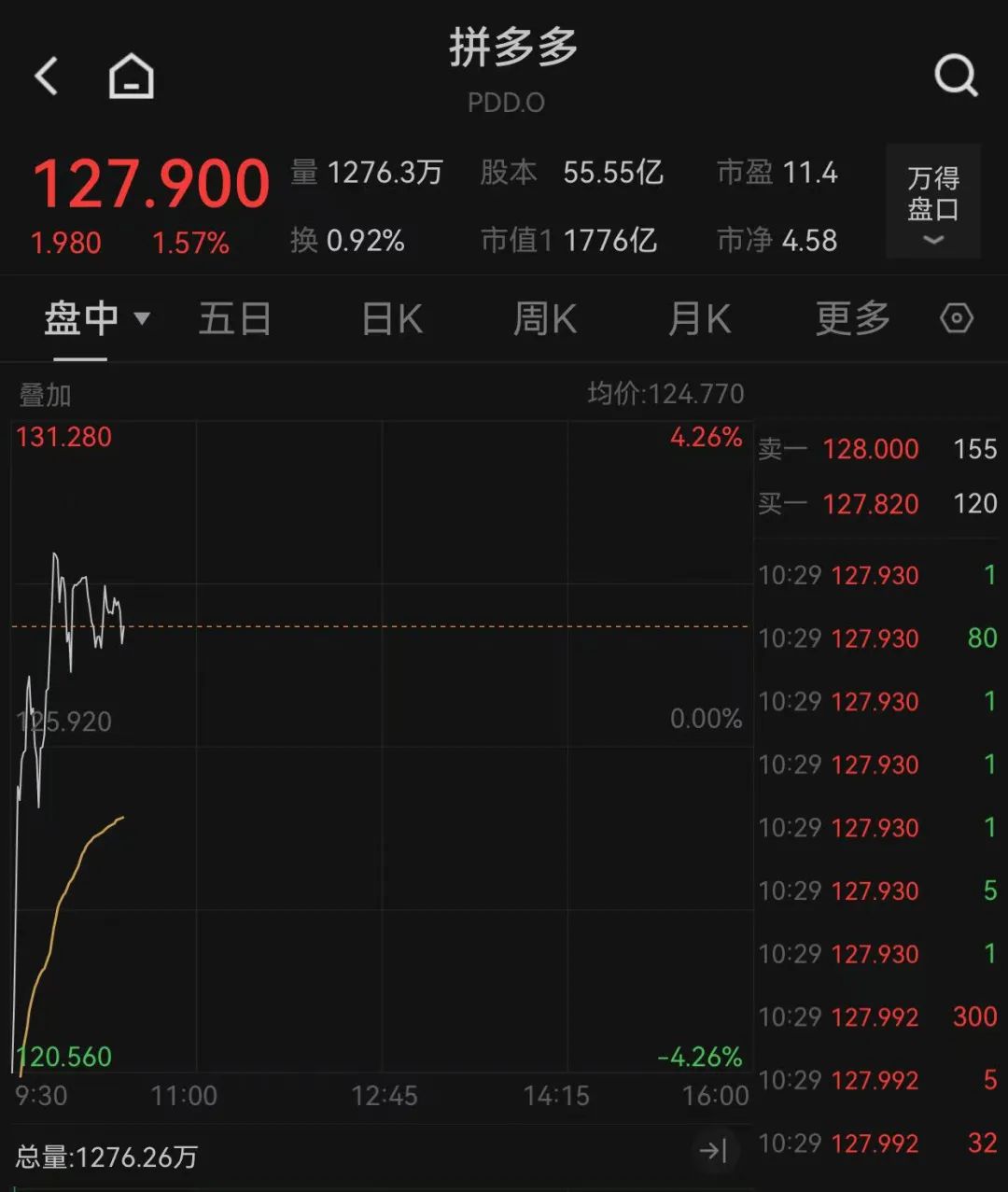Open the 周K weekly chart view

click(x=545, y=318)
